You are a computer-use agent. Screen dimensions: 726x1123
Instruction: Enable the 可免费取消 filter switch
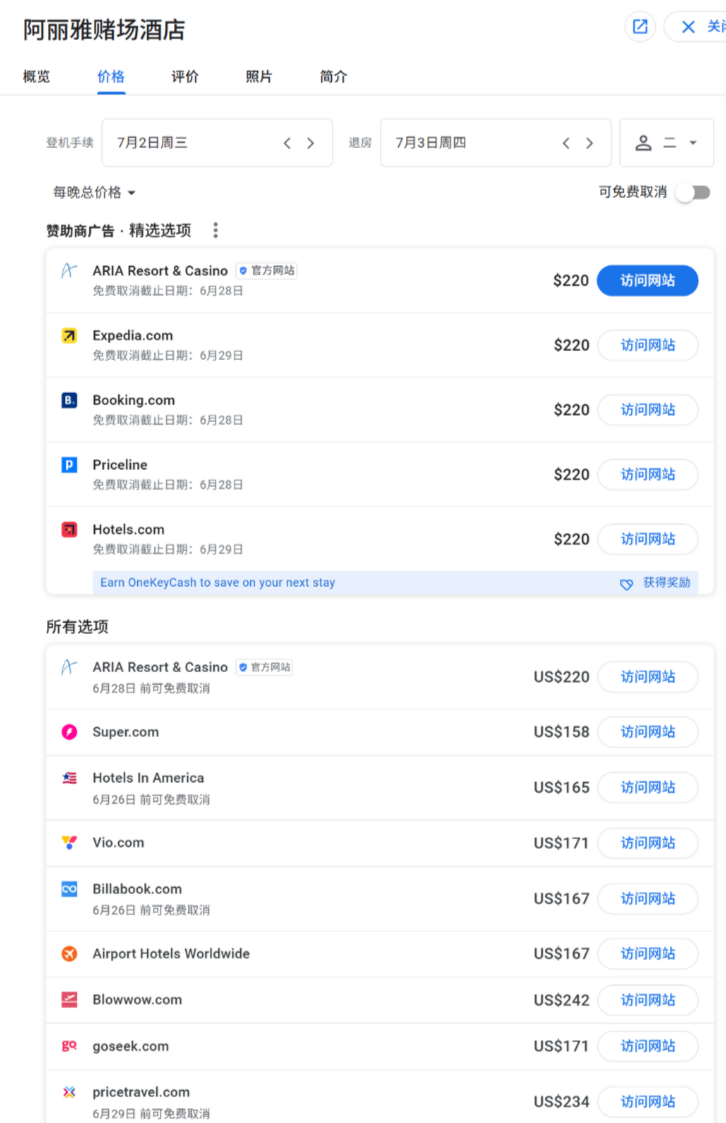692,192
